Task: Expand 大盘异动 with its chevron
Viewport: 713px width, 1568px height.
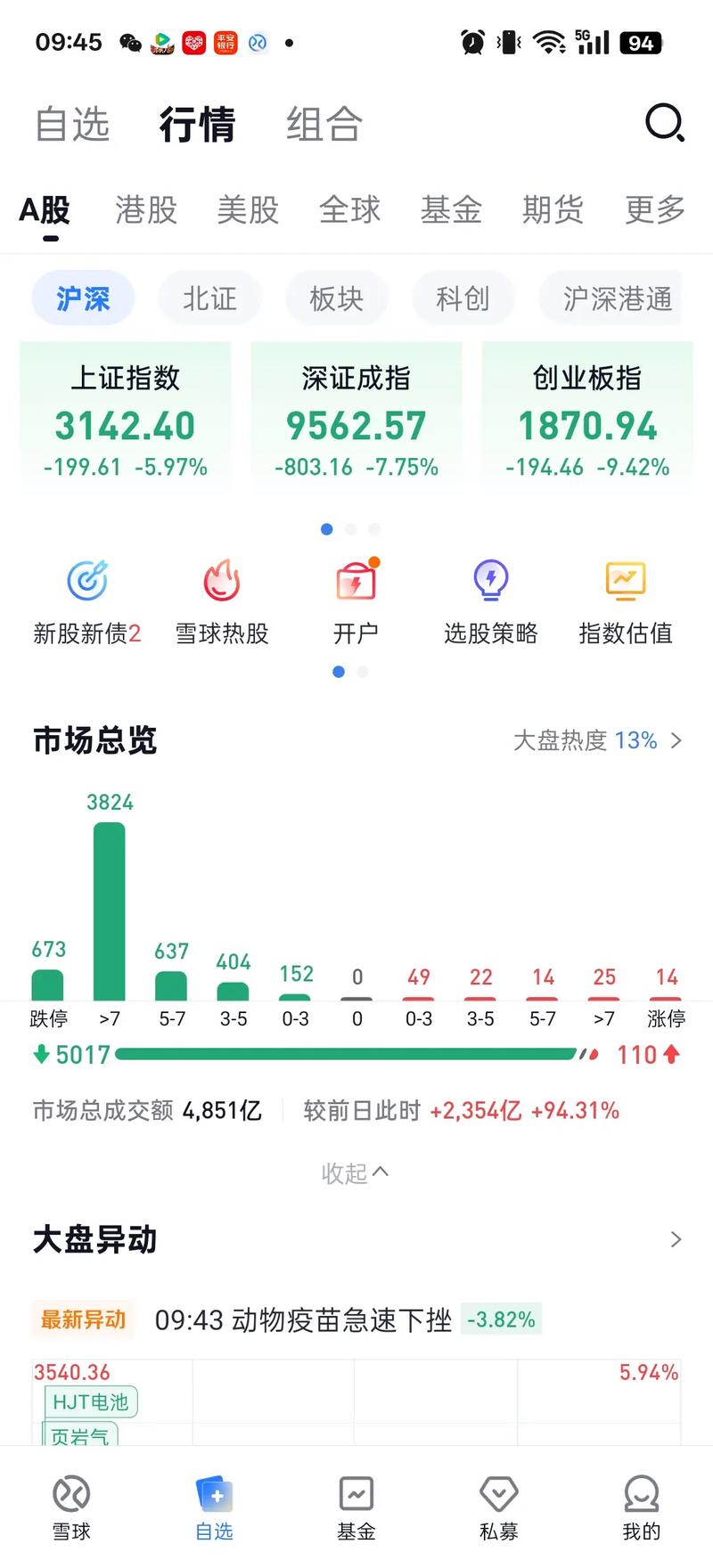Action: tap(676, 1238)
